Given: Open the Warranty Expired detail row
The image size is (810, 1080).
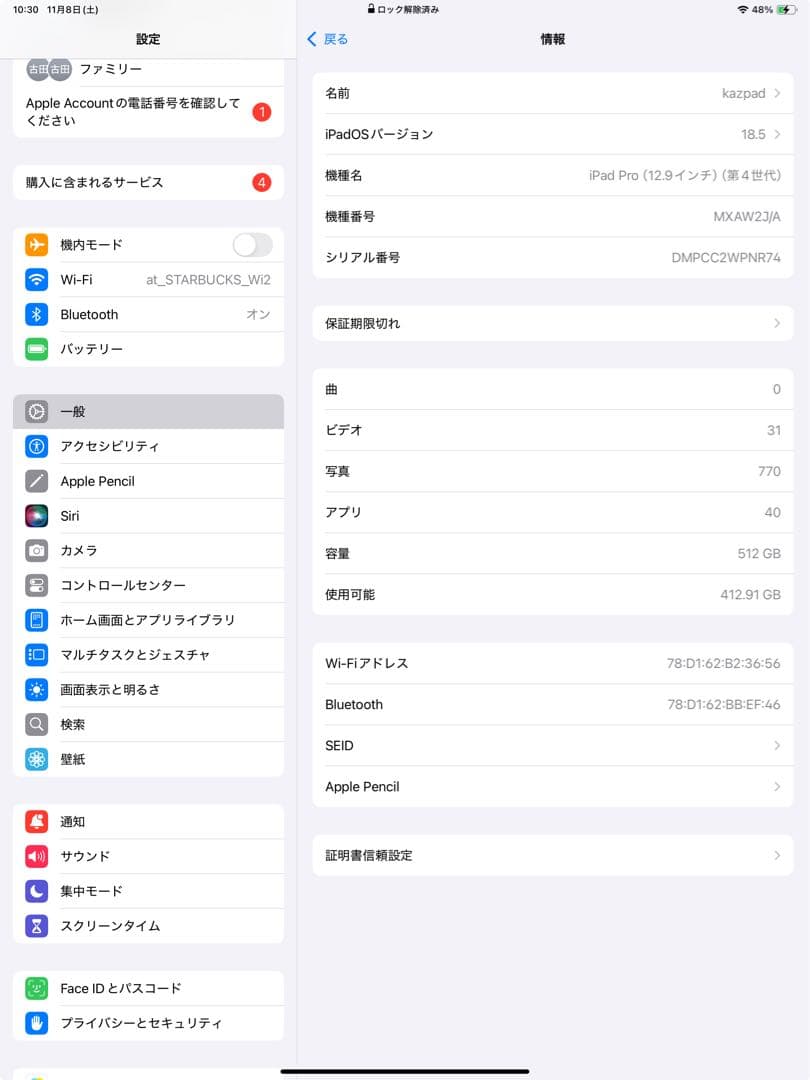Looking at the screenshot, I should pyautogui.click(x=552, y=322).
